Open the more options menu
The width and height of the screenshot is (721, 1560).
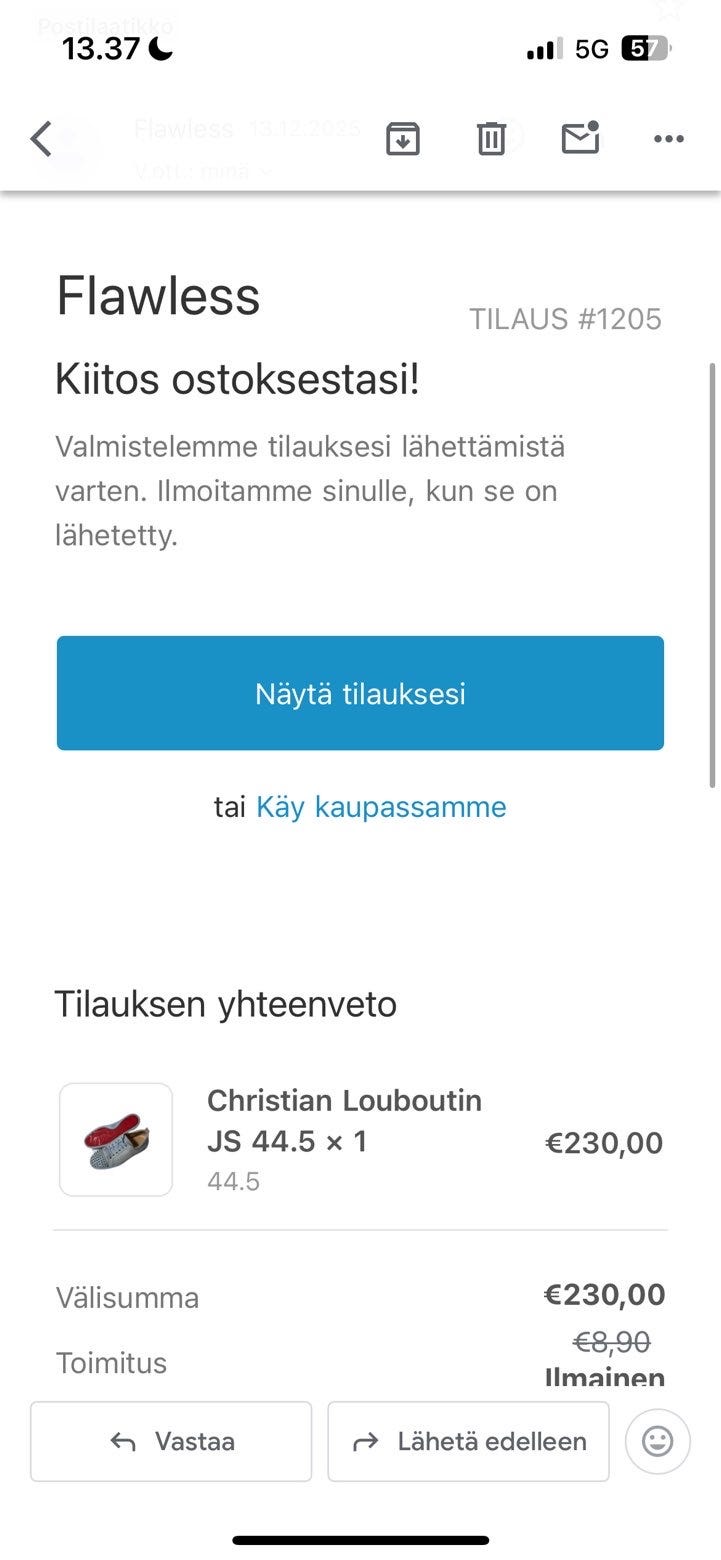click(668, 139)
